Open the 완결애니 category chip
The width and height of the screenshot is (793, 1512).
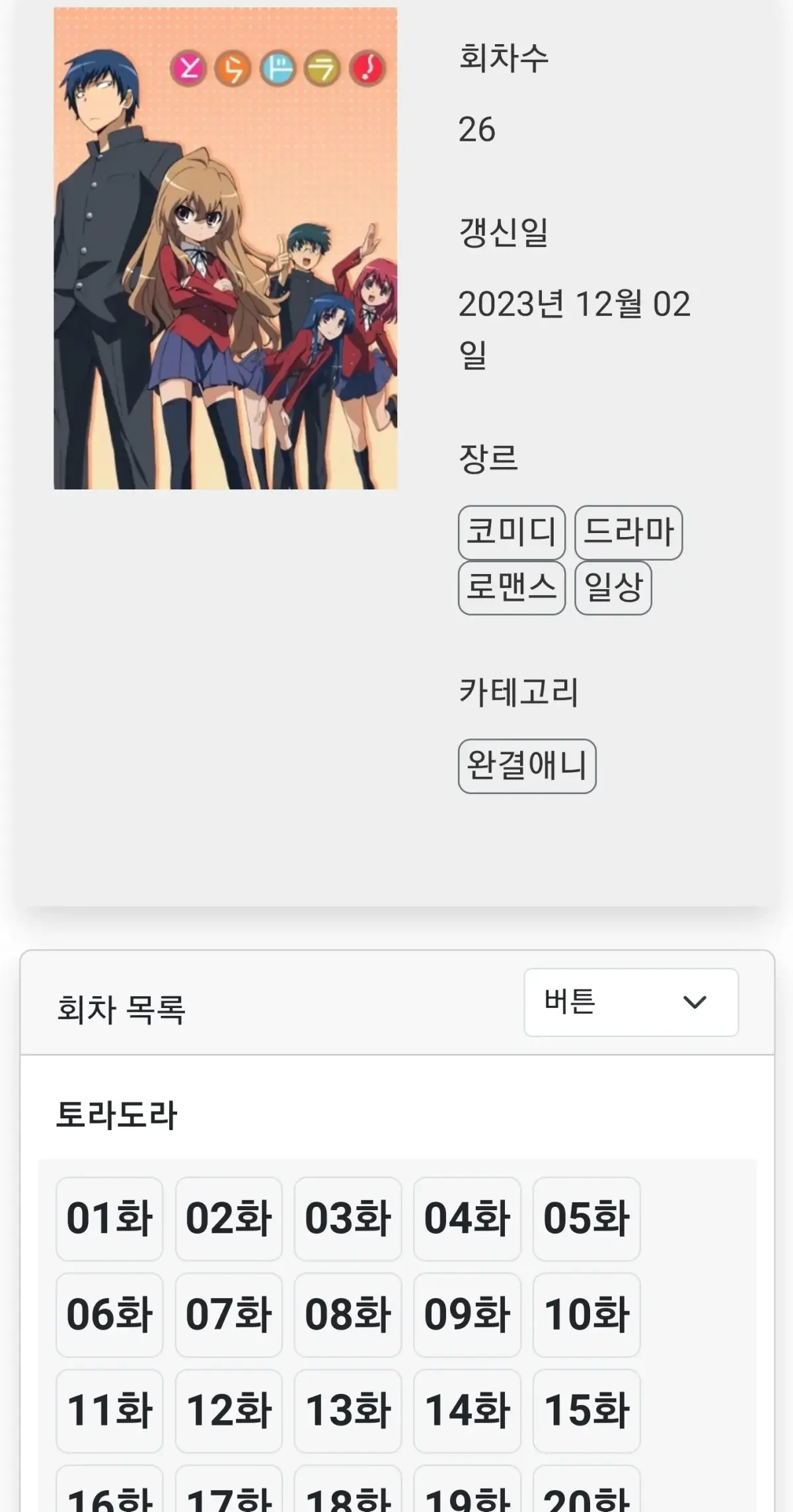(x=527, y=766)
